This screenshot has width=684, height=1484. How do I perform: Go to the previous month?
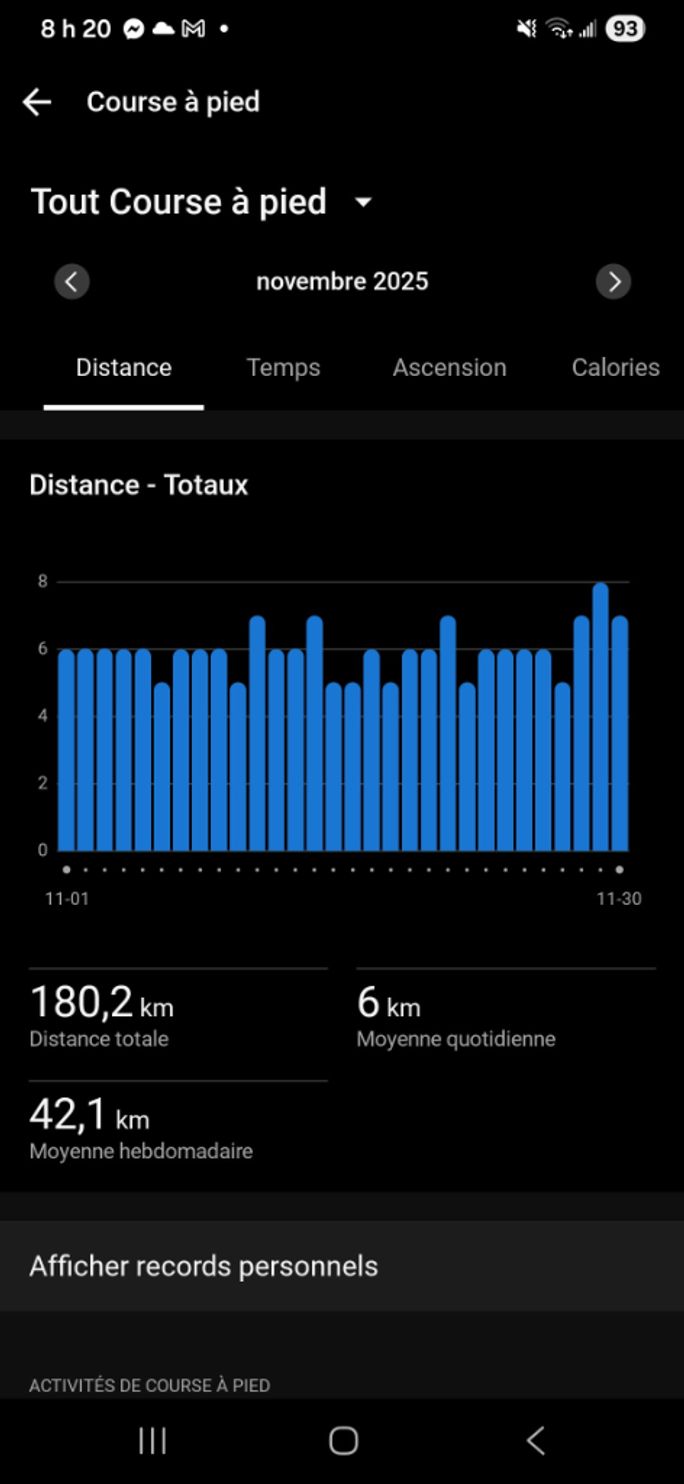pyautogui.click(x=71, y=282)
